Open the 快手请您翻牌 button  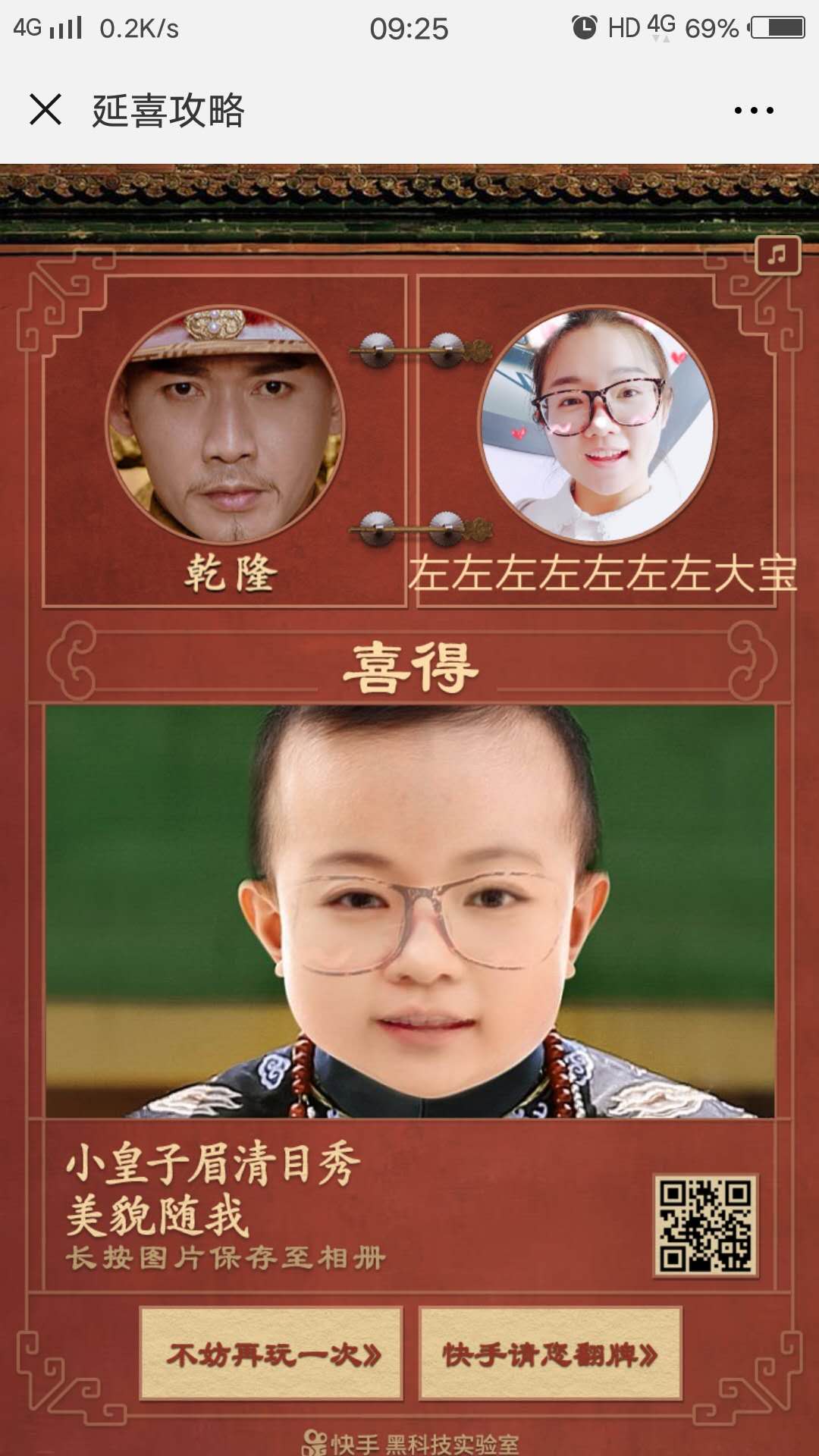(x=551, y=1354)
